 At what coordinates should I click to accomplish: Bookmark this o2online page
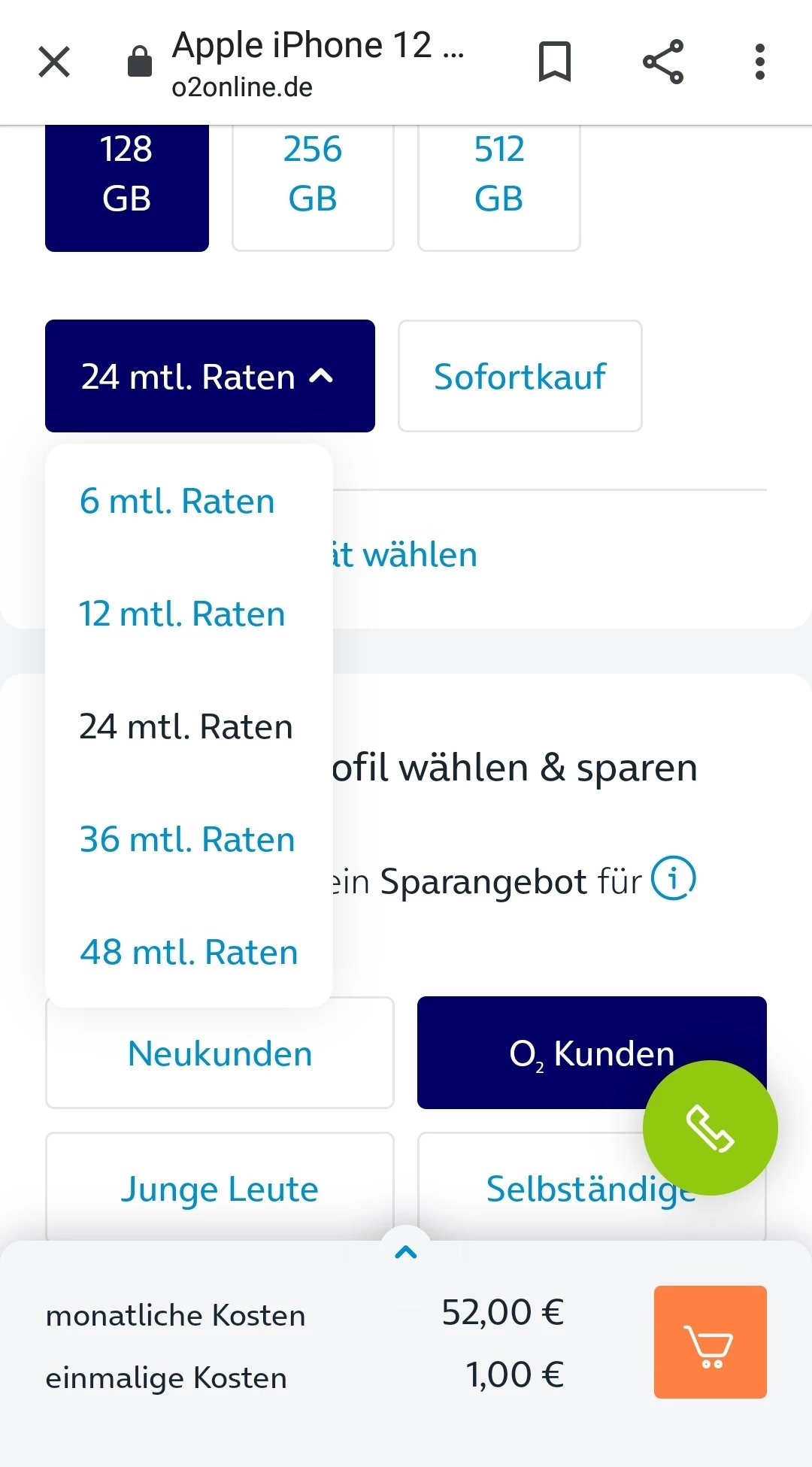[x=555, y=62]
